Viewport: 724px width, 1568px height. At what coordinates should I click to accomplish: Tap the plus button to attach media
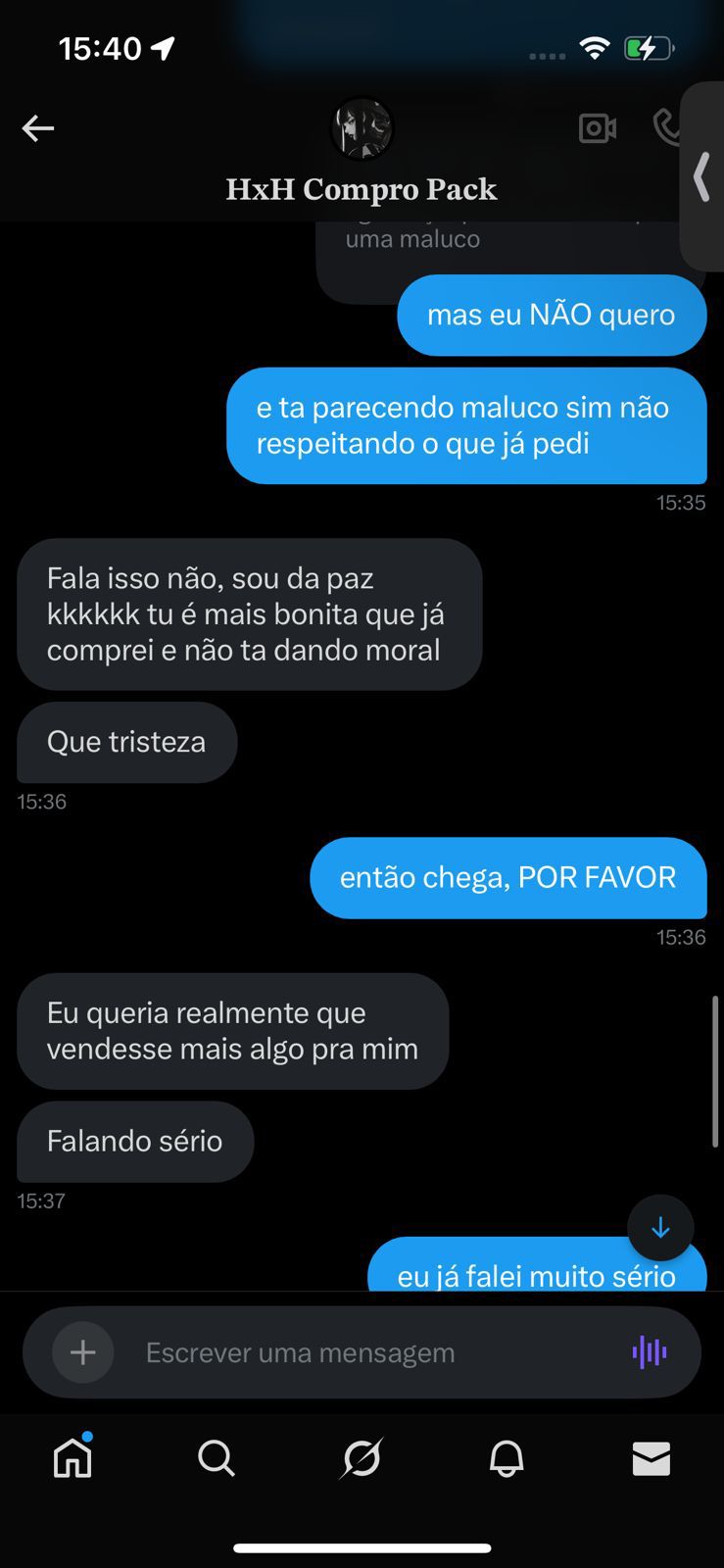pyautogui.click(x=83, y=1352)
